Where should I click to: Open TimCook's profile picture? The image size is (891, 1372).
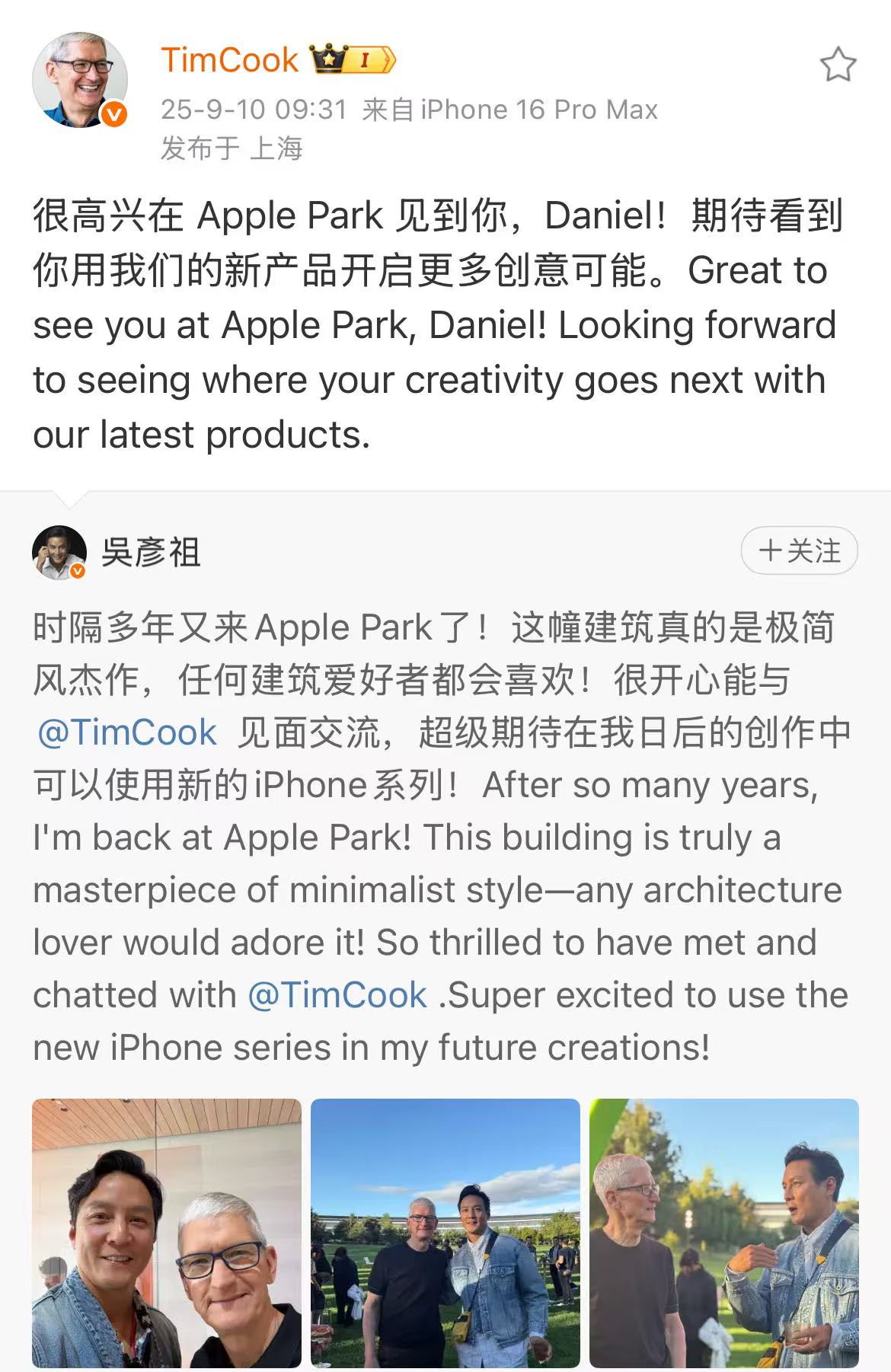(79, 80)
